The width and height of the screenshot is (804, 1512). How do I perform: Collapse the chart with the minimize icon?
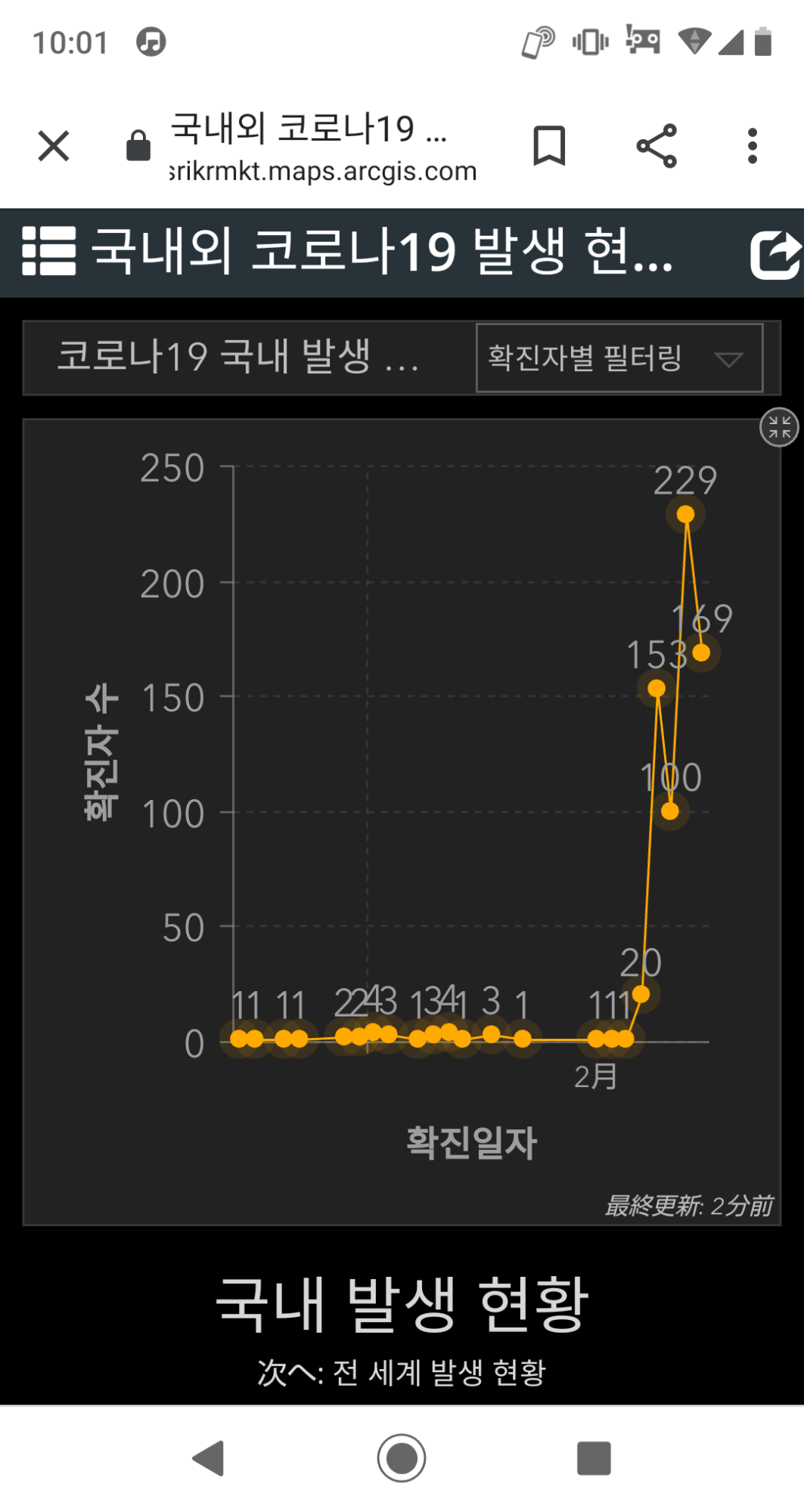[x=779, y=427]
